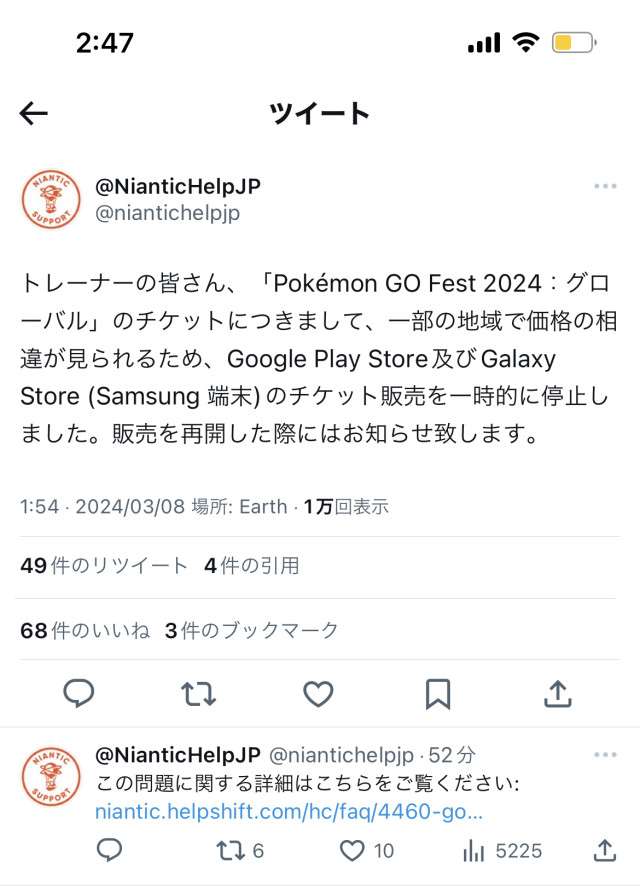Open @NianticHelpJP profile from main tweet avatar

click(51, 199)
